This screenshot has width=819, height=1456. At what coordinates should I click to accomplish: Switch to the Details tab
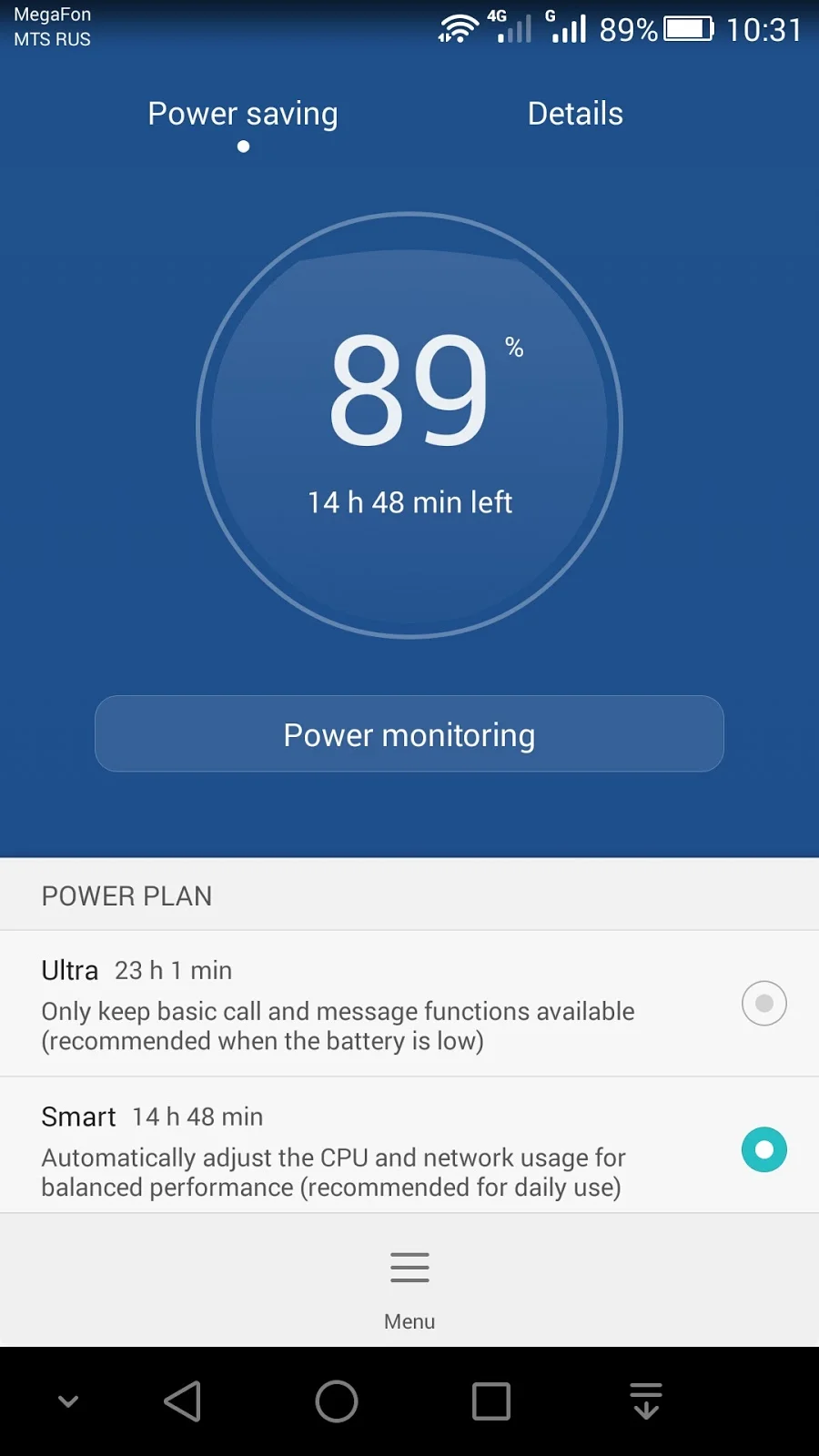[x=575, y=114]
